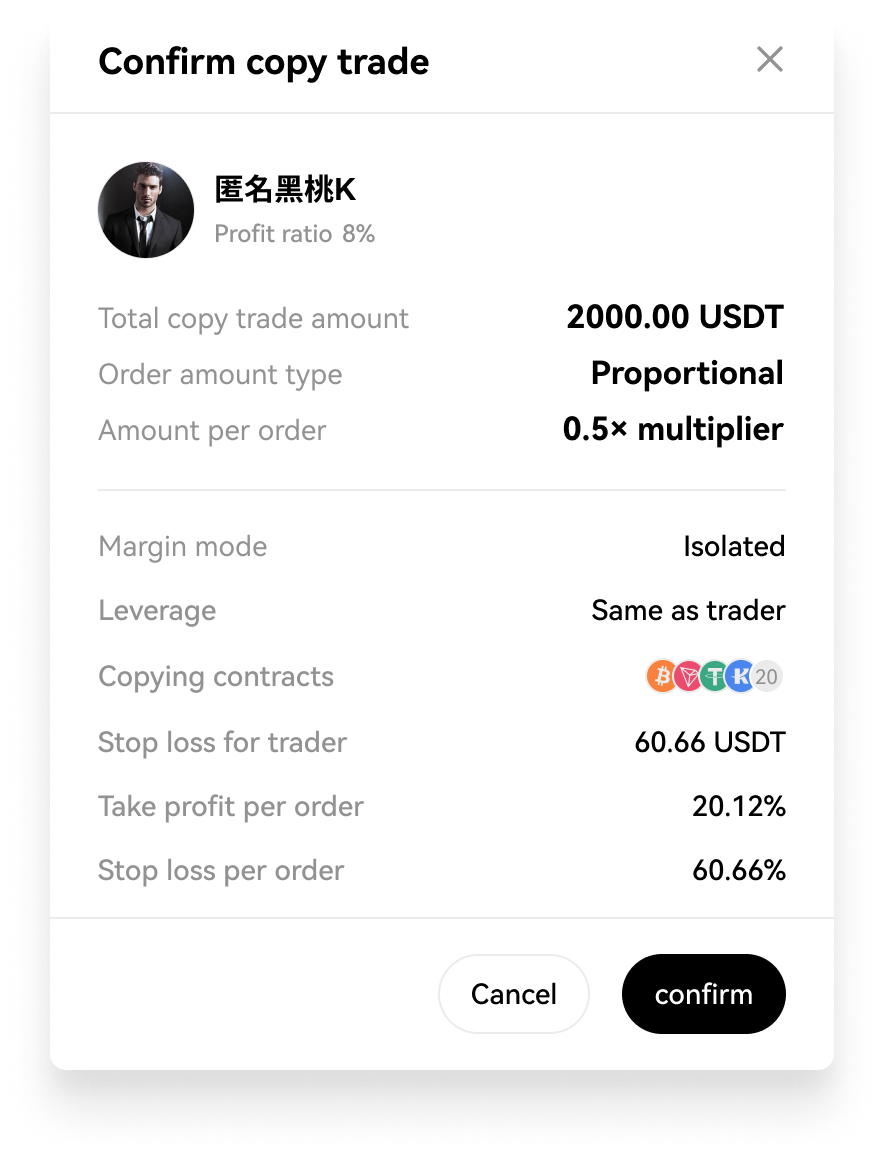Select the Tether contract icon
The width and height of the screenshot is (884, 1160).
pyautogui.click(x=714, y=675)
